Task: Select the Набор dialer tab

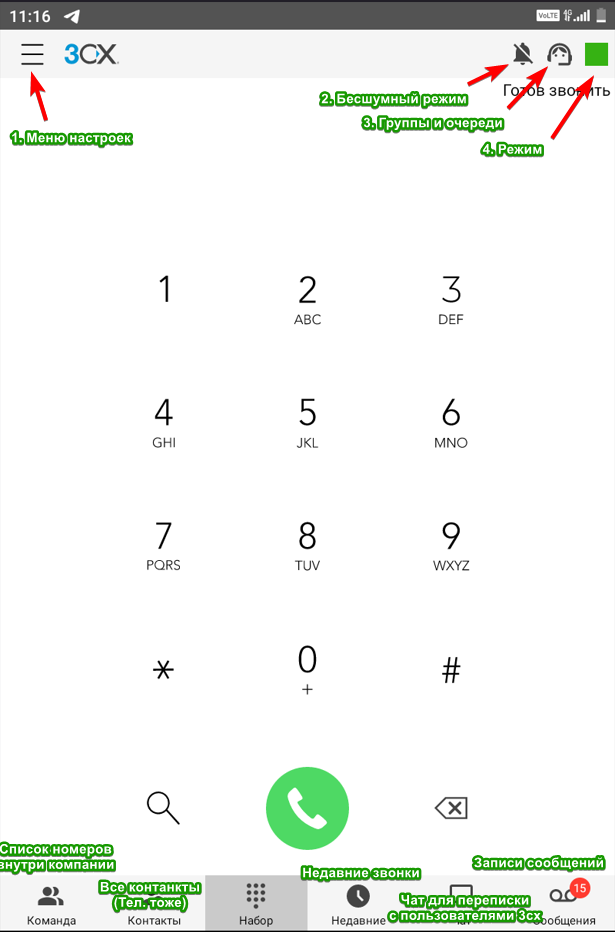Action: coord(256,905)
